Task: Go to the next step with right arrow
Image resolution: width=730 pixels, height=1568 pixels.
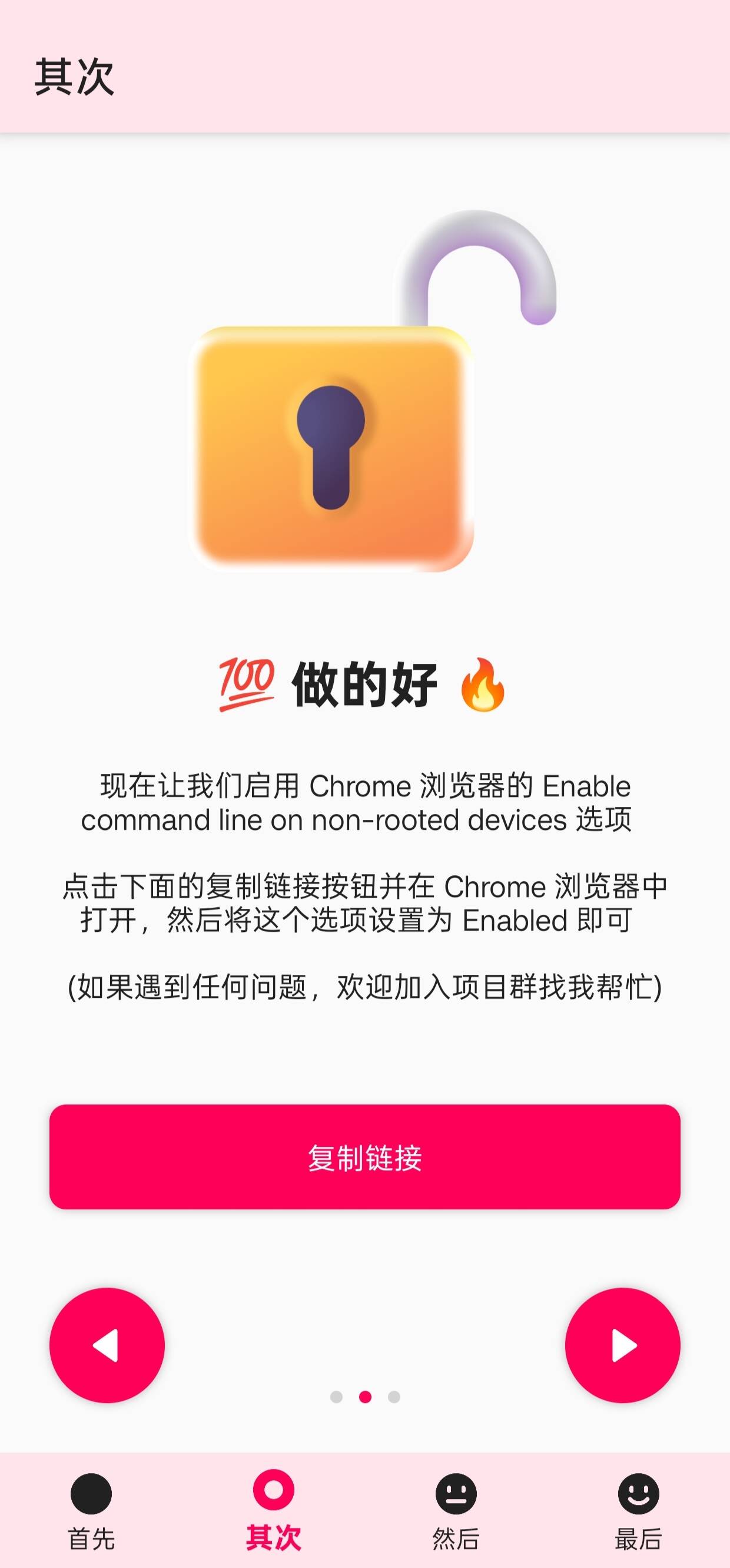Action: pyautogui.click(x=622, y=1345)
